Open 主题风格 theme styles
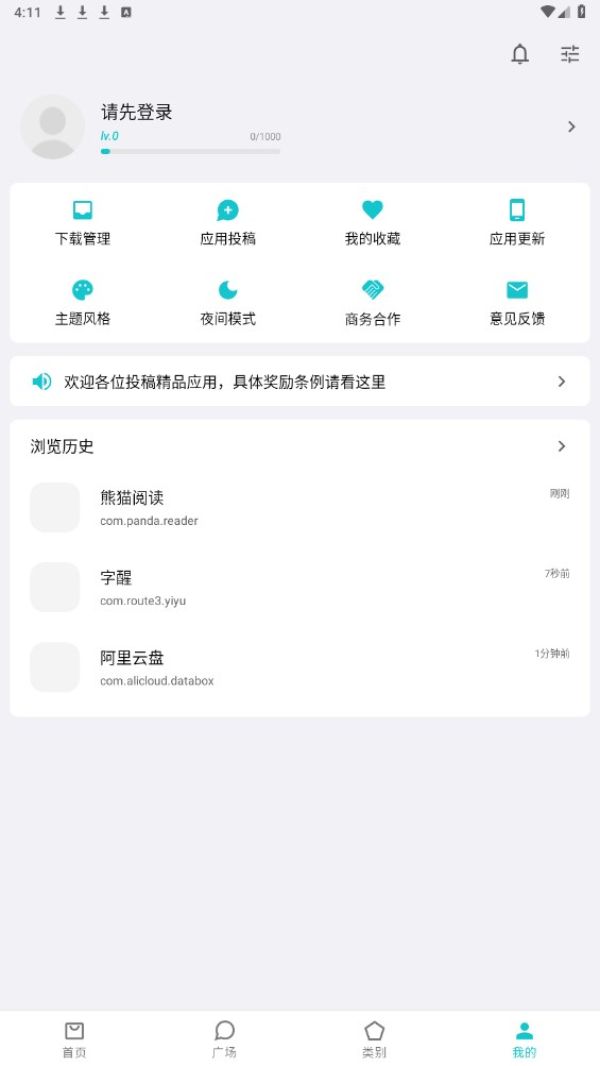600x1066 pixels. [83, 302]
